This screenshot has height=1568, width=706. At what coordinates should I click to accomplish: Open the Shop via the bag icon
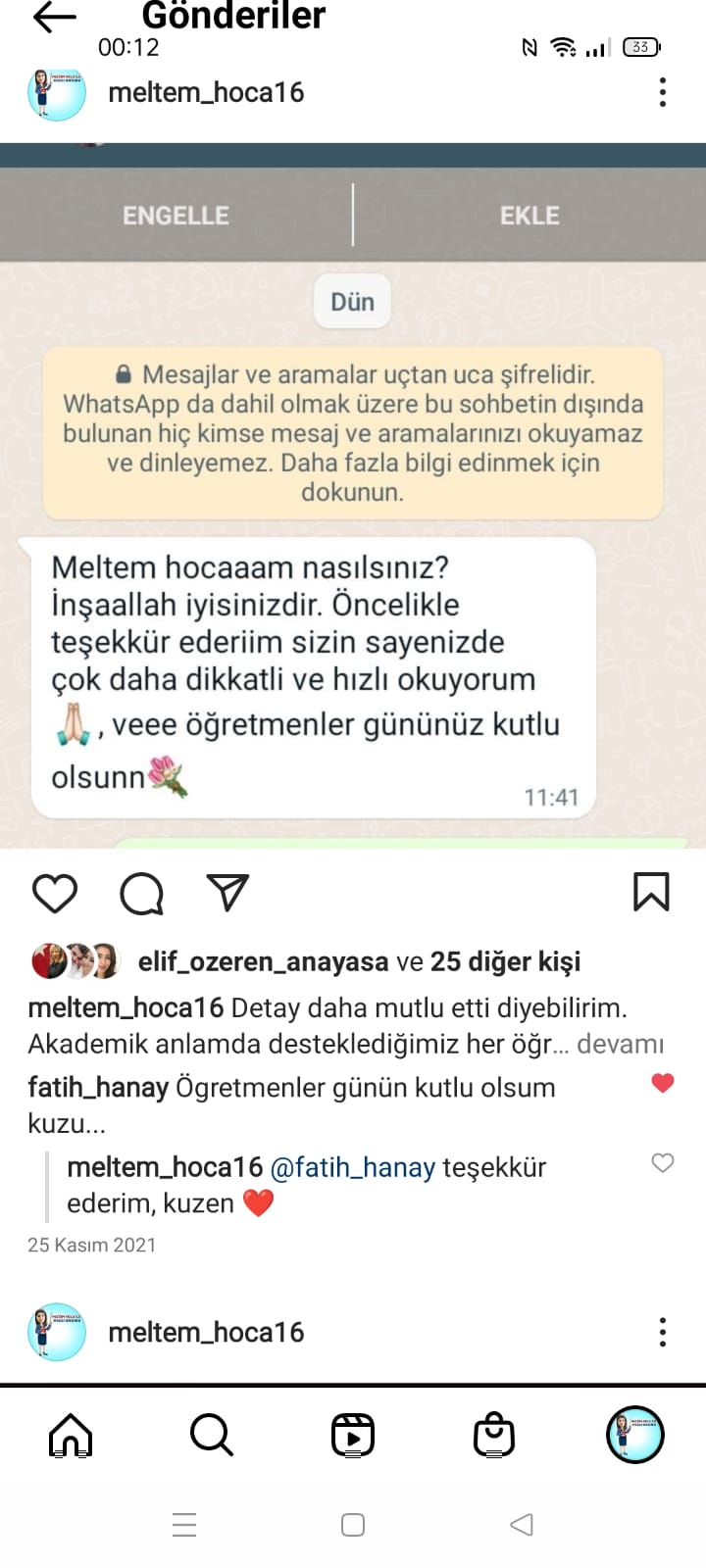495,1436
